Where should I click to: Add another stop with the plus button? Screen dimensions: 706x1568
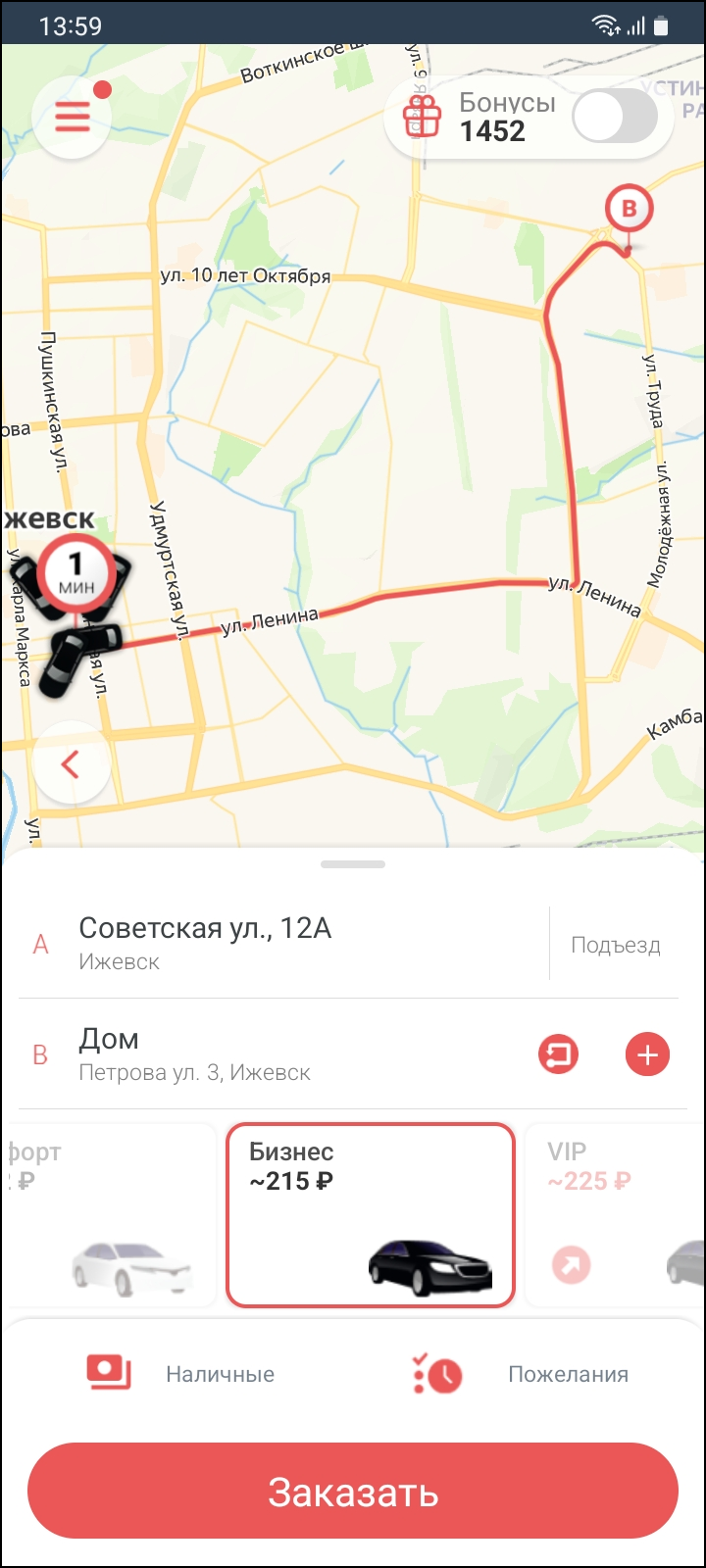(x=647, y=1054)
